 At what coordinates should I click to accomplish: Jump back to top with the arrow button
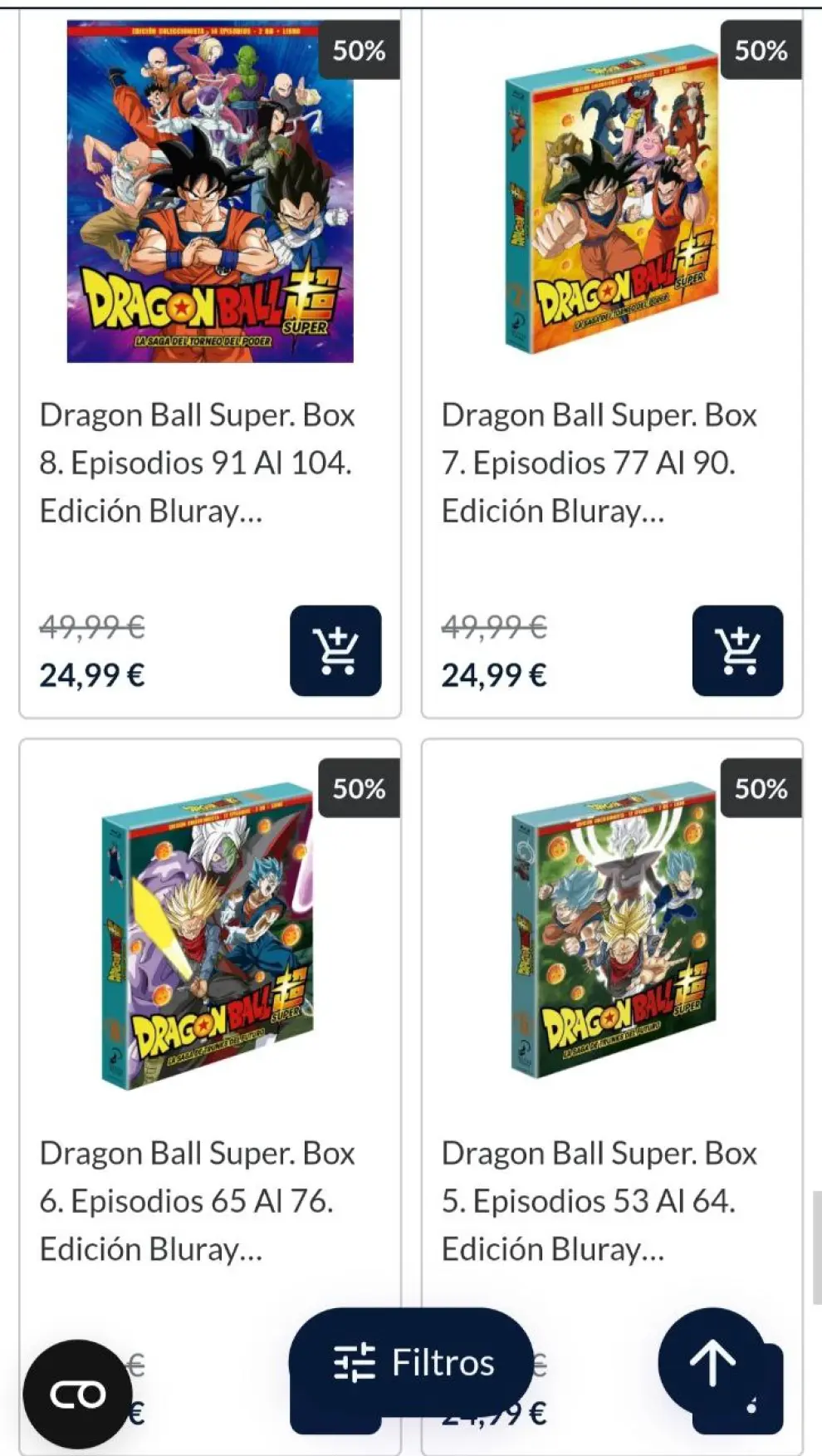point(712,1362)
